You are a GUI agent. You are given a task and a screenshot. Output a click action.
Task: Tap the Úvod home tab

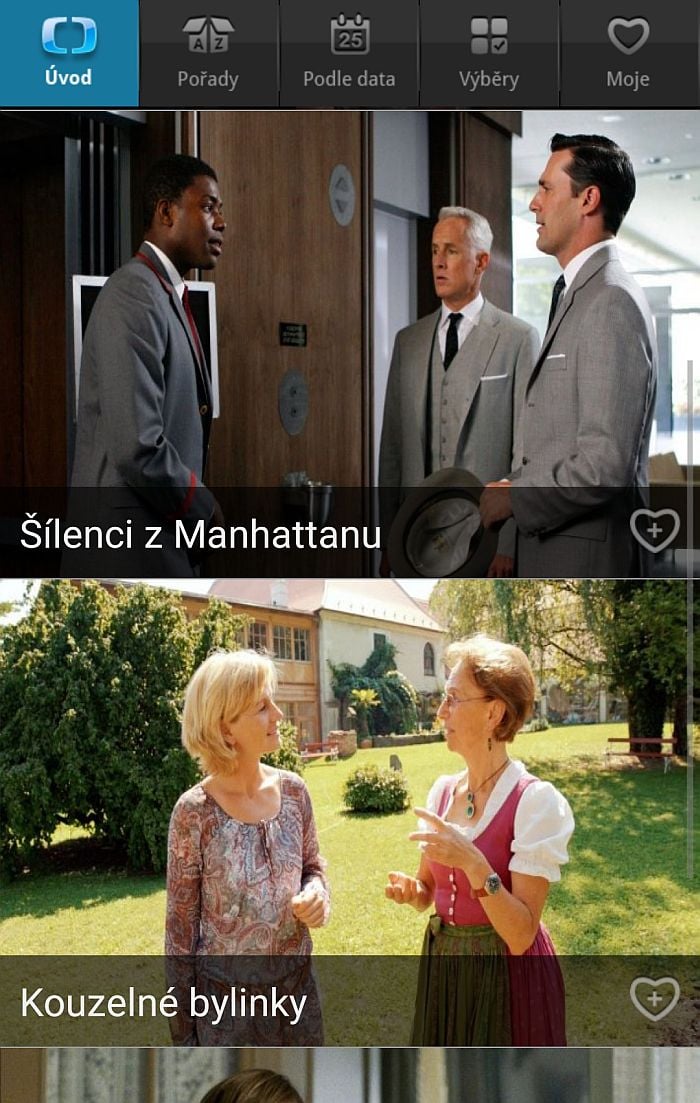69,53
